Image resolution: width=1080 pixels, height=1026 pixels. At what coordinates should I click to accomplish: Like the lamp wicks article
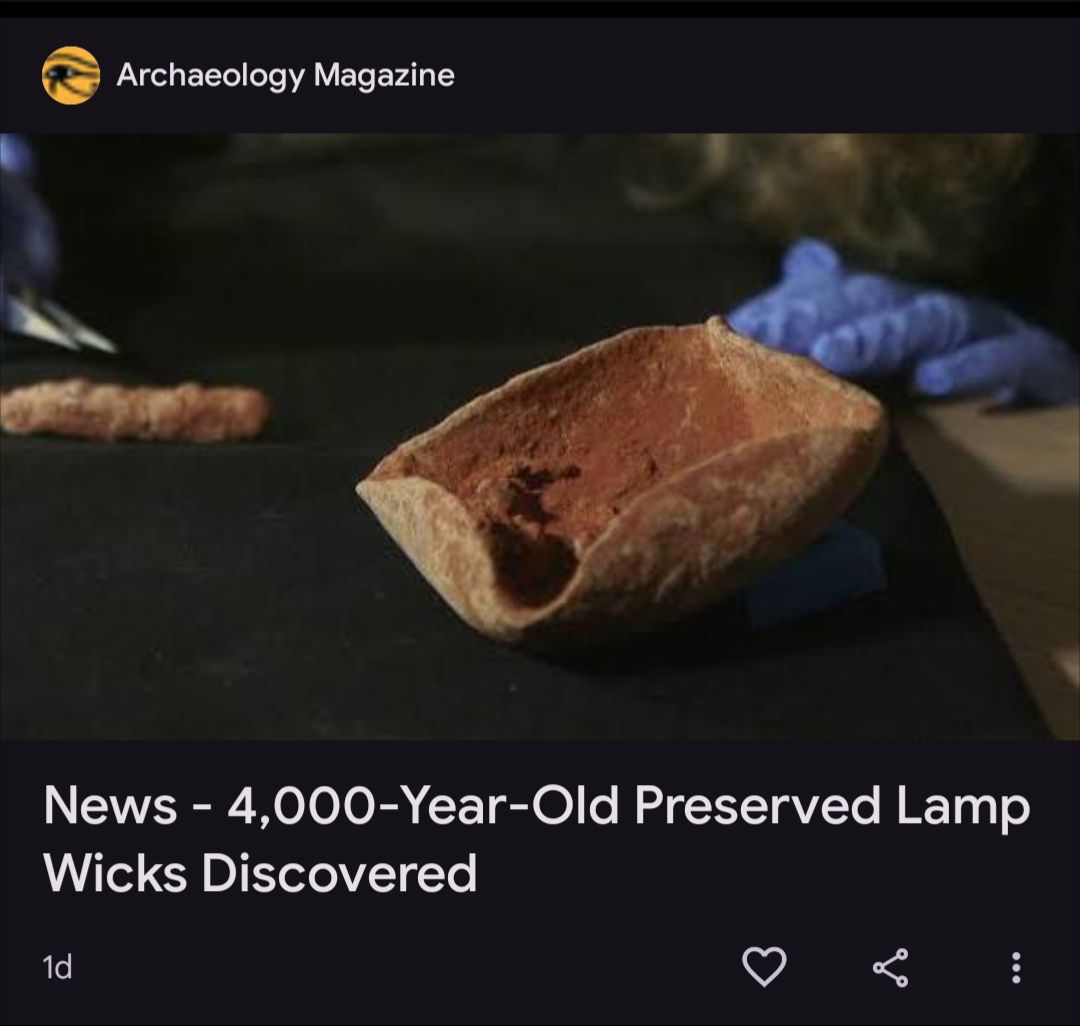764,967
